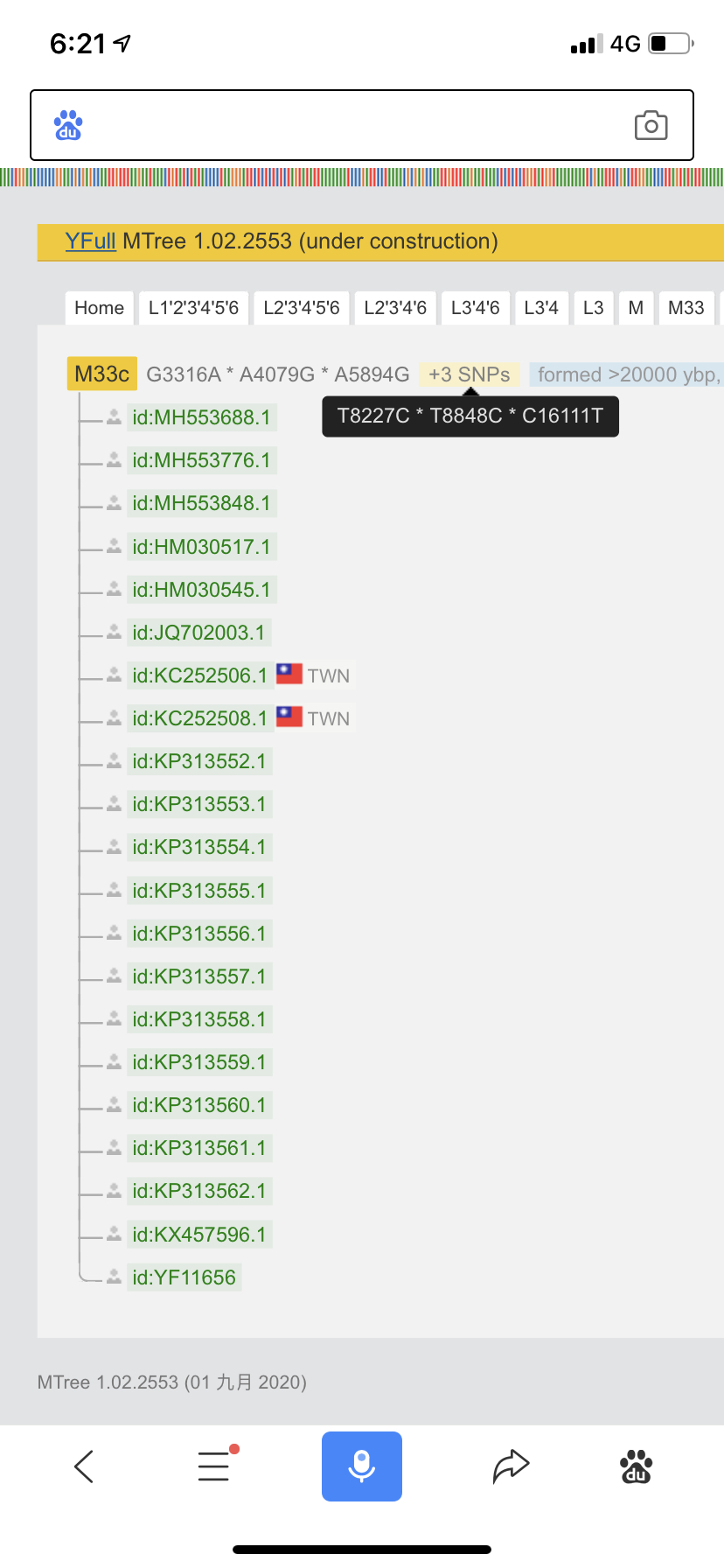
Task: Open sample id:YF11656
Action: 184,1277
